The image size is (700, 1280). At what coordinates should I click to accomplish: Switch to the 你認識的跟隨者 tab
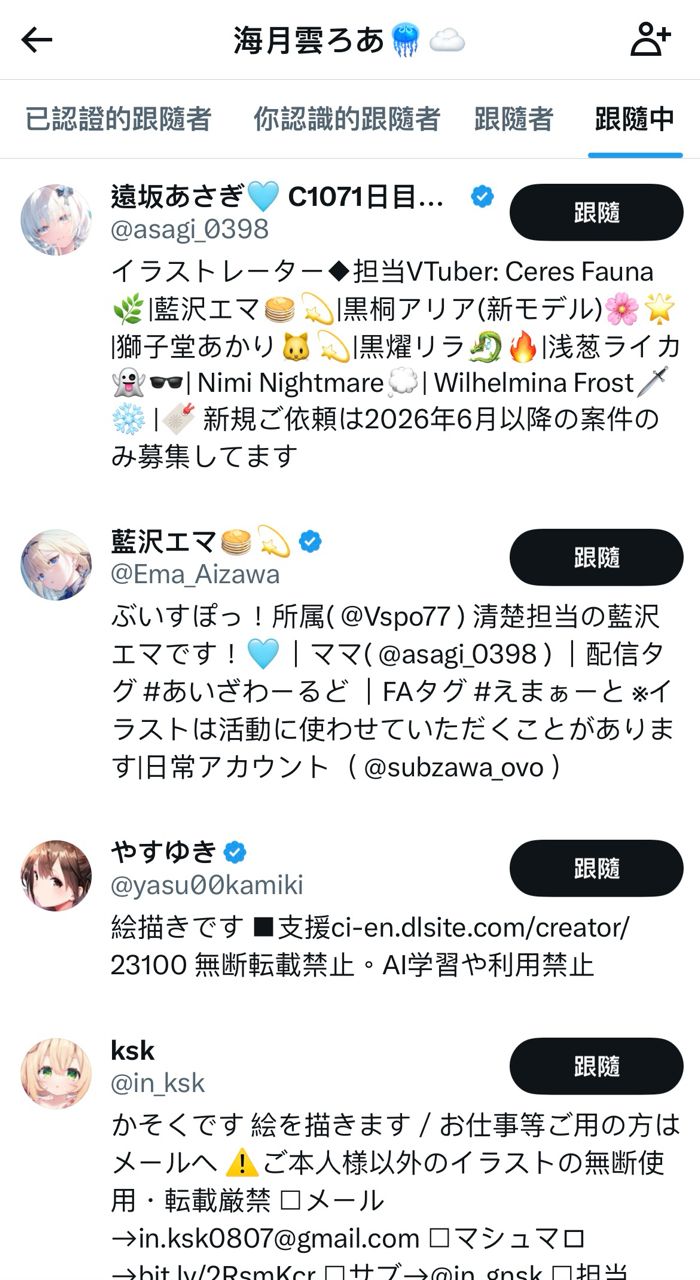click(346, 120)
